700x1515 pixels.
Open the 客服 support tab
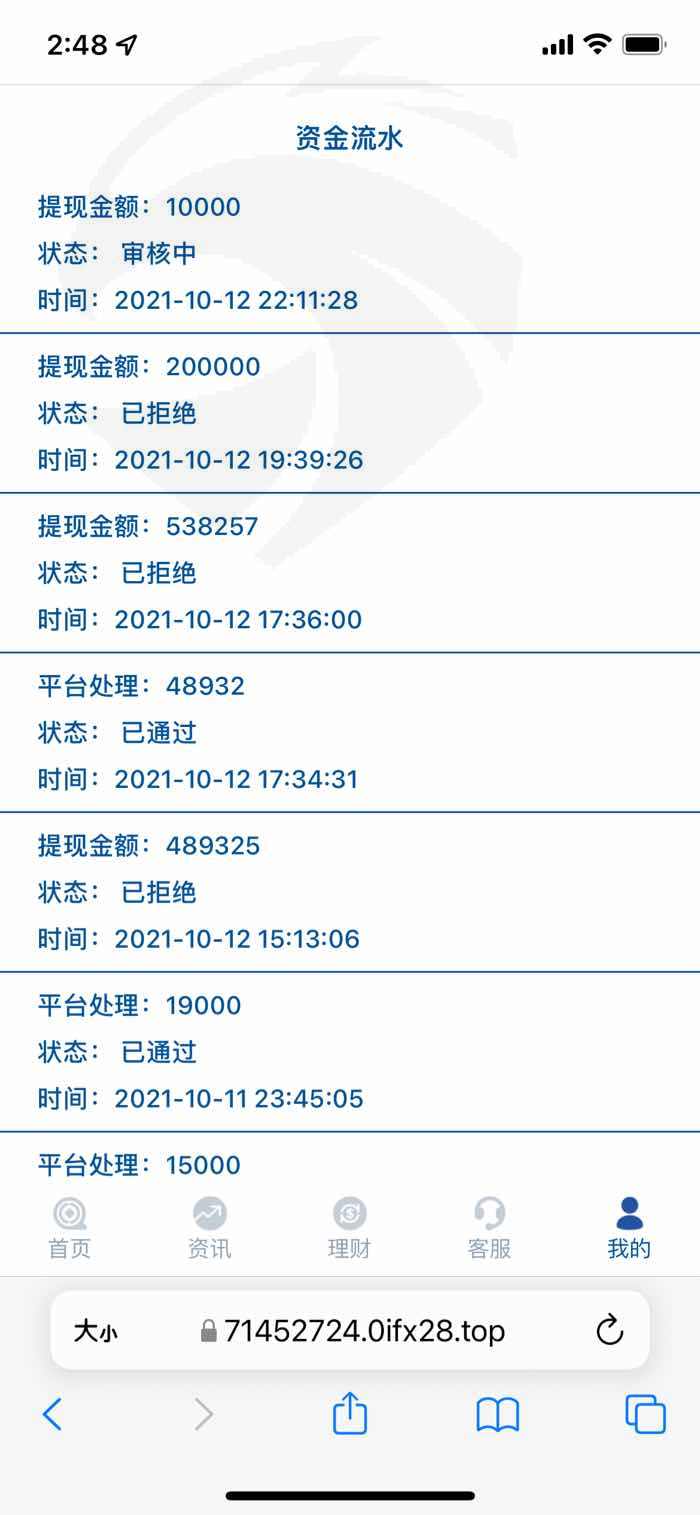click(x=490, y=1229)
